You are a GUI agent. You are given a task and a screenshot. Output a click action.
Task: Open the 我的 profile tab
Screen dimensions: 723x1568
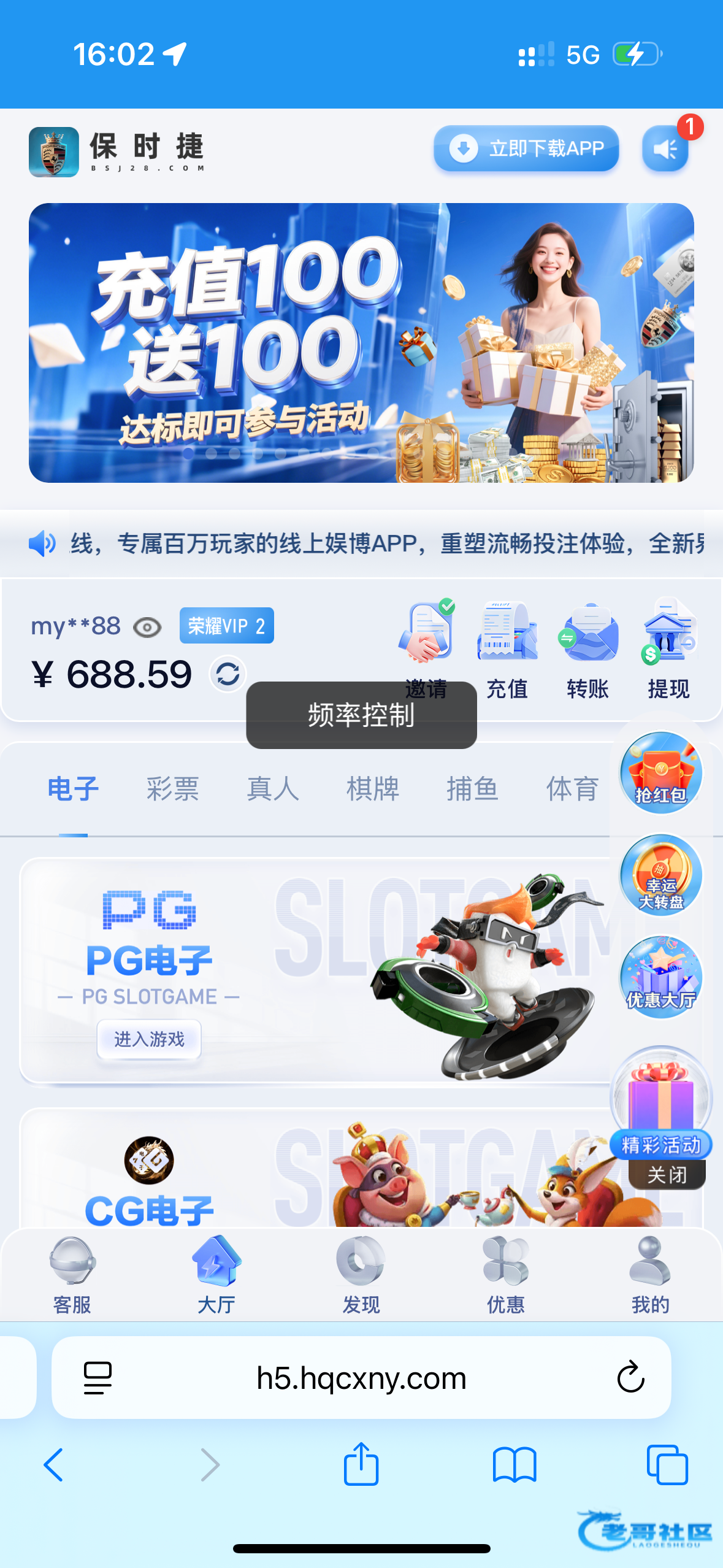pyautogui.click(x=650, y=1275)
